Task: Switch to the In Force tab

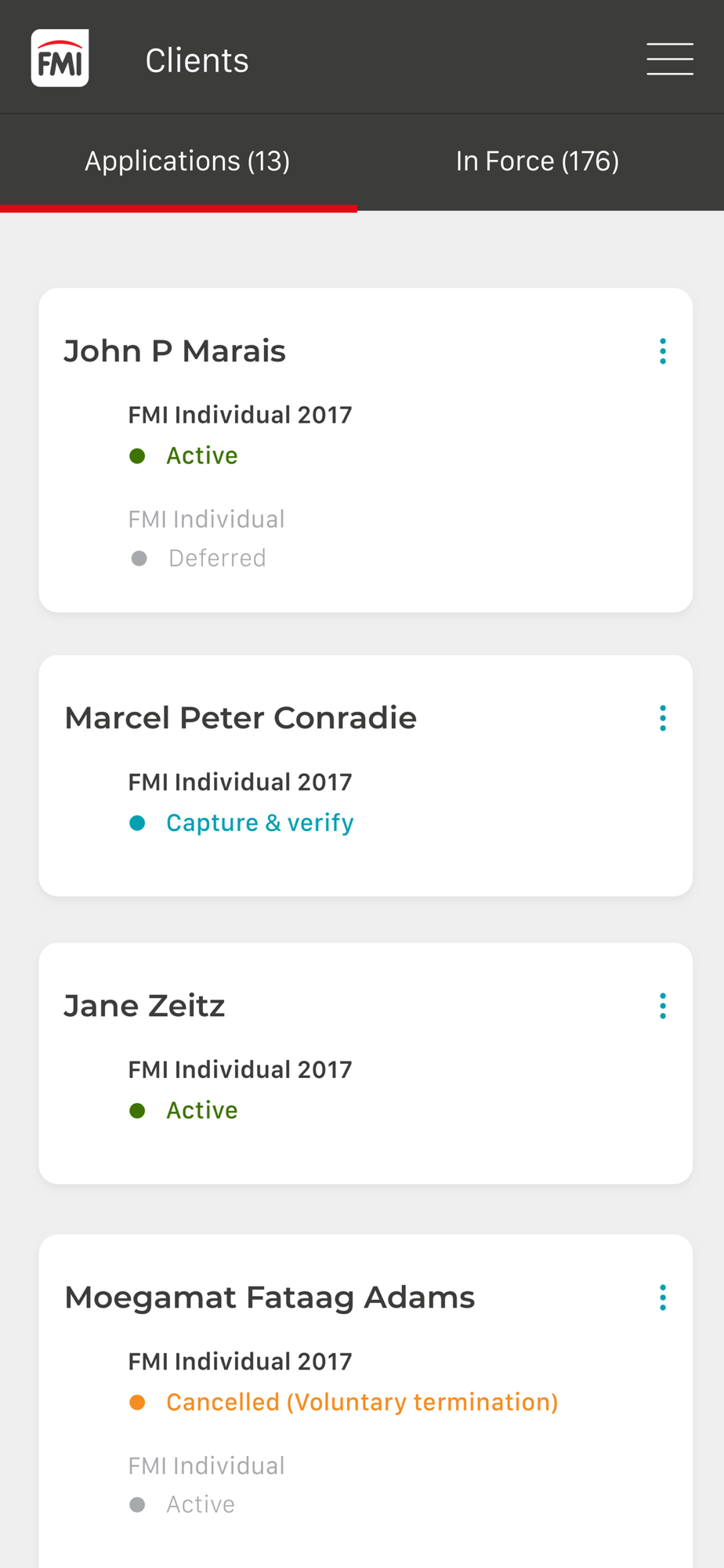Action: pyautogui.click(x=538, y=162)
